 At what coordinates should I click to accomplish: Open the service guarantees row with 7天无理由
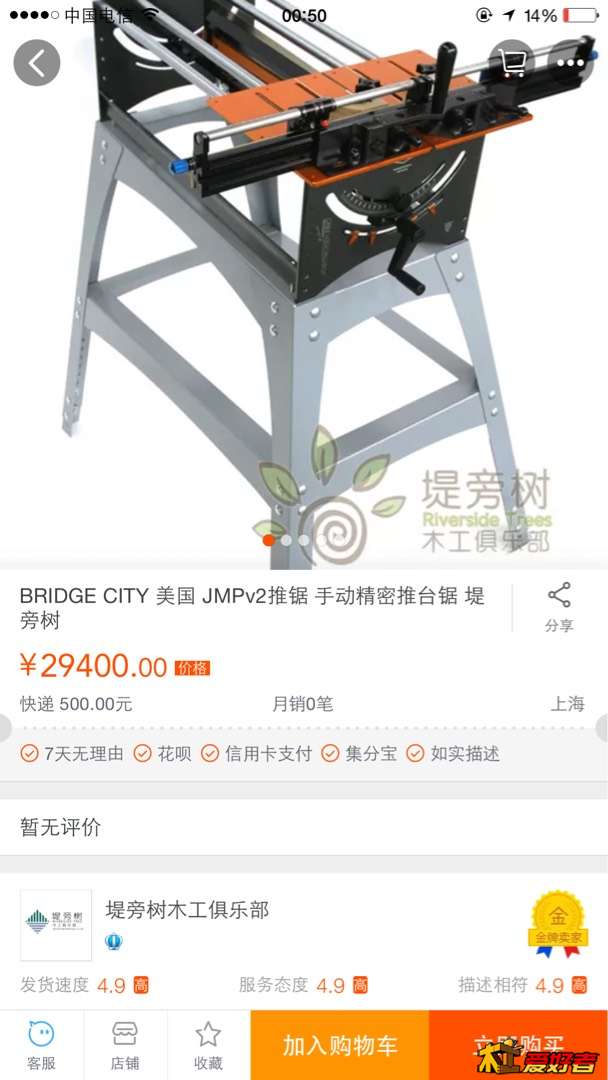(260, 754)
